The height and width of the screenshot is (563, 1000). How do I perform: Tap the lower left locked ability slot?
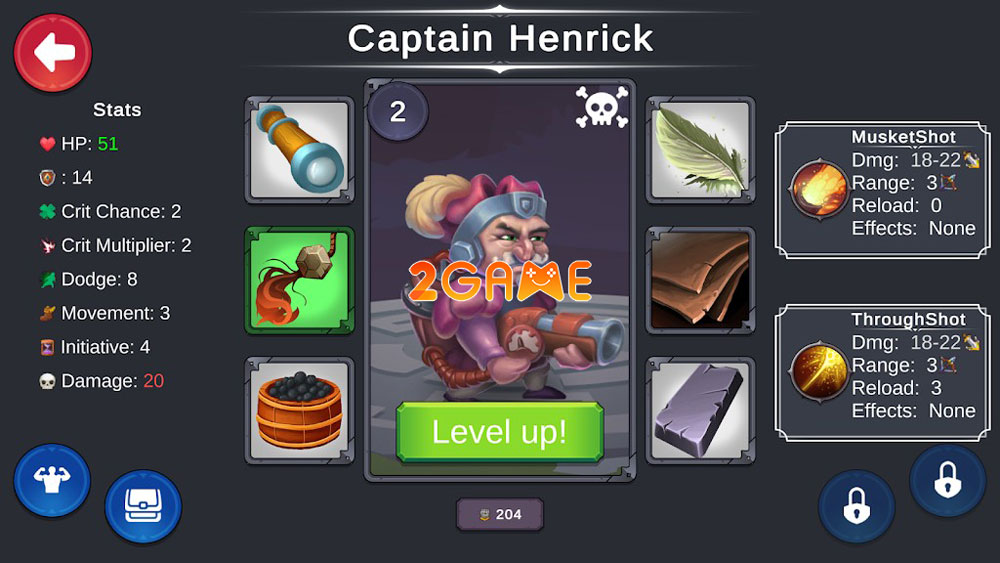tap(856, 507)
